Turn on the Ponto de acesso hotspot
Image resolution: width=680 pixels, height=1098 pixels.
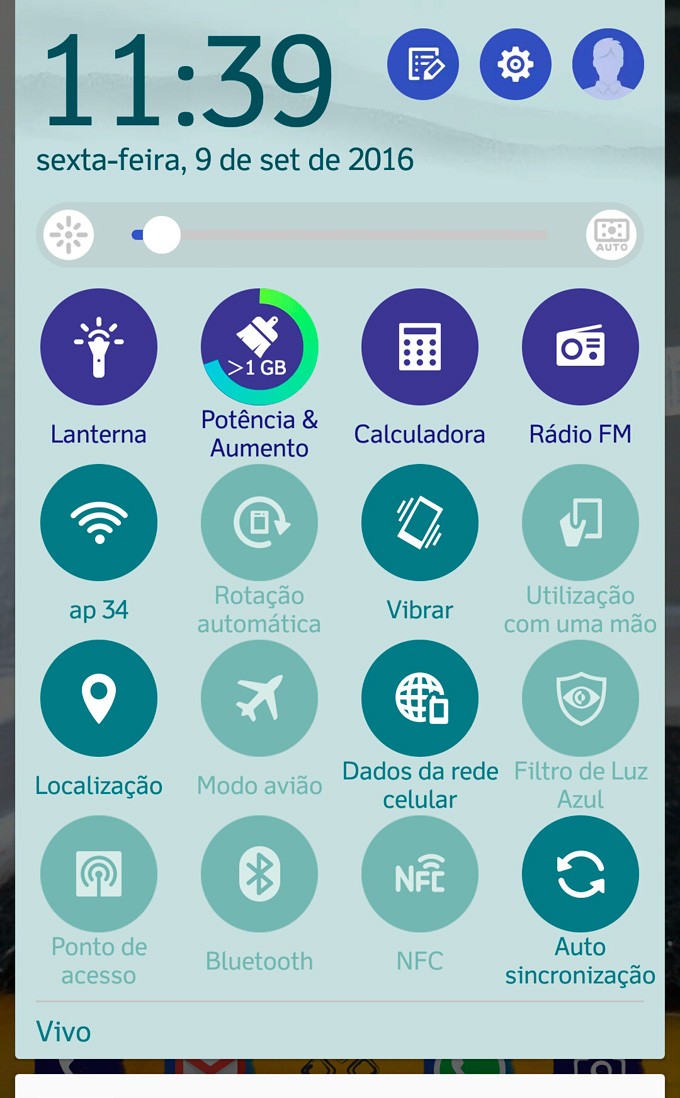(x=98, y=874)
